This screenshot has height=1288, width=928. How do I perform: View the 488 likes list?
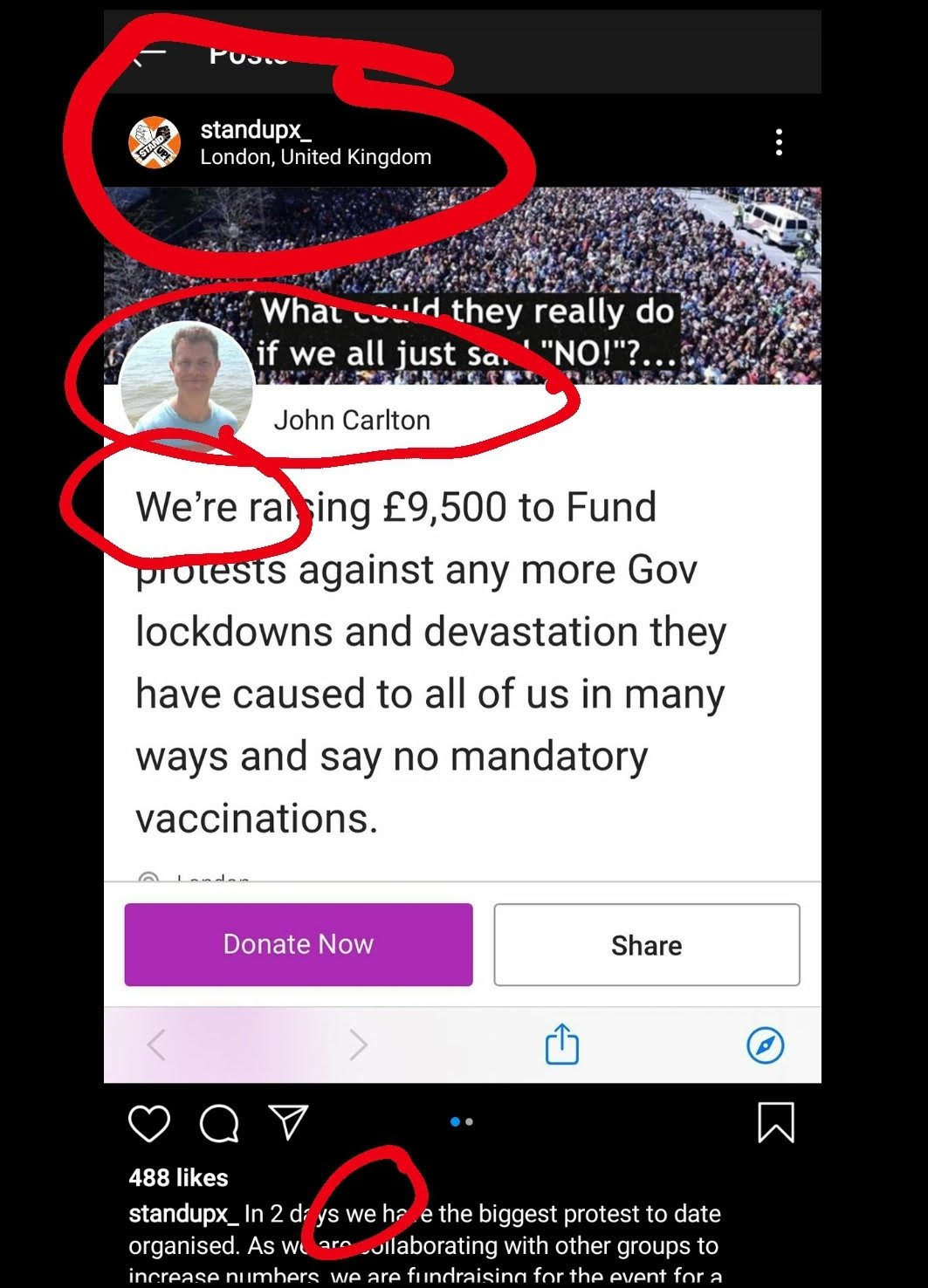pos(178,1177)
